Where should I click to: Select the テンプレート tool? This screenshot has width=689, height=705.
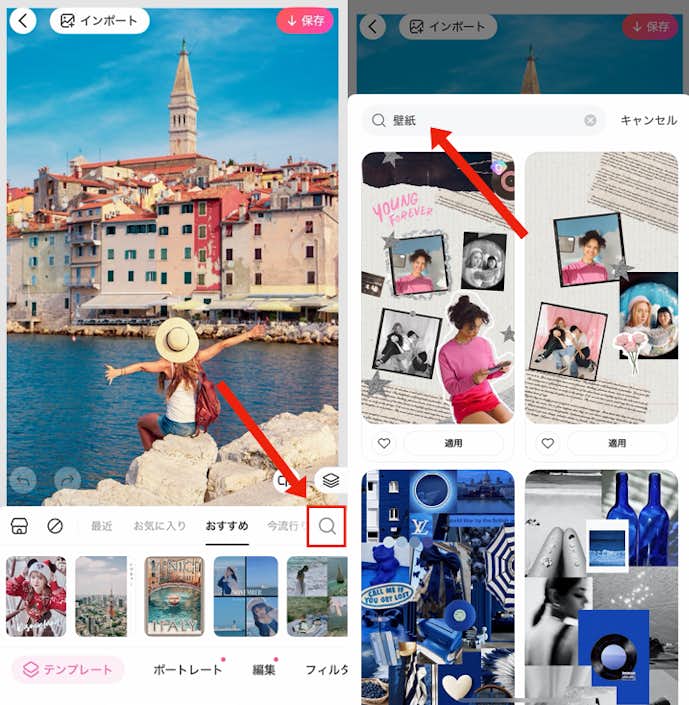[68, 669]
